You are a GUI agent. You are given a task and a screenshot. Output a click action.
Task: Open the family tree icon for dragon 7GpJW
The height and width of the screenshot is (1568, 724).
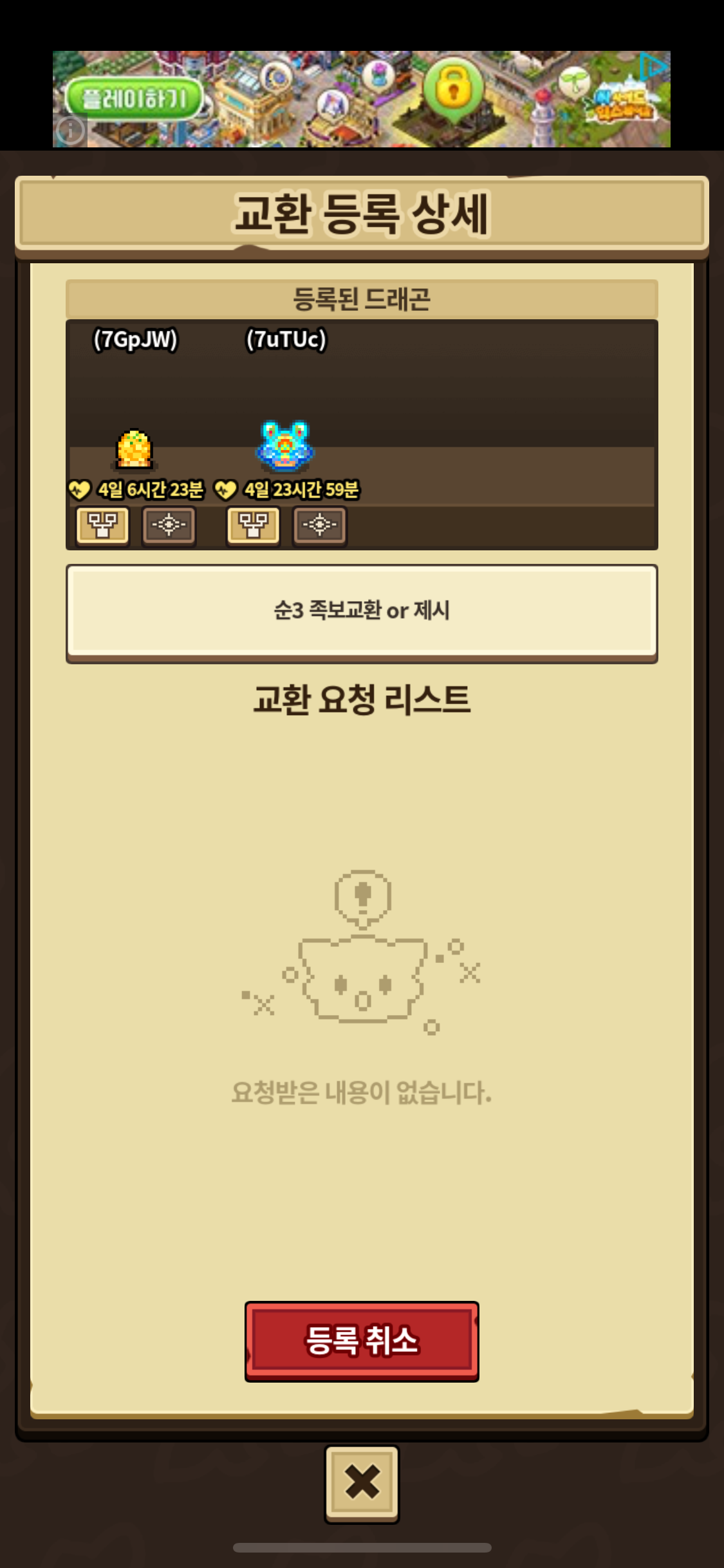click(103, 525)
